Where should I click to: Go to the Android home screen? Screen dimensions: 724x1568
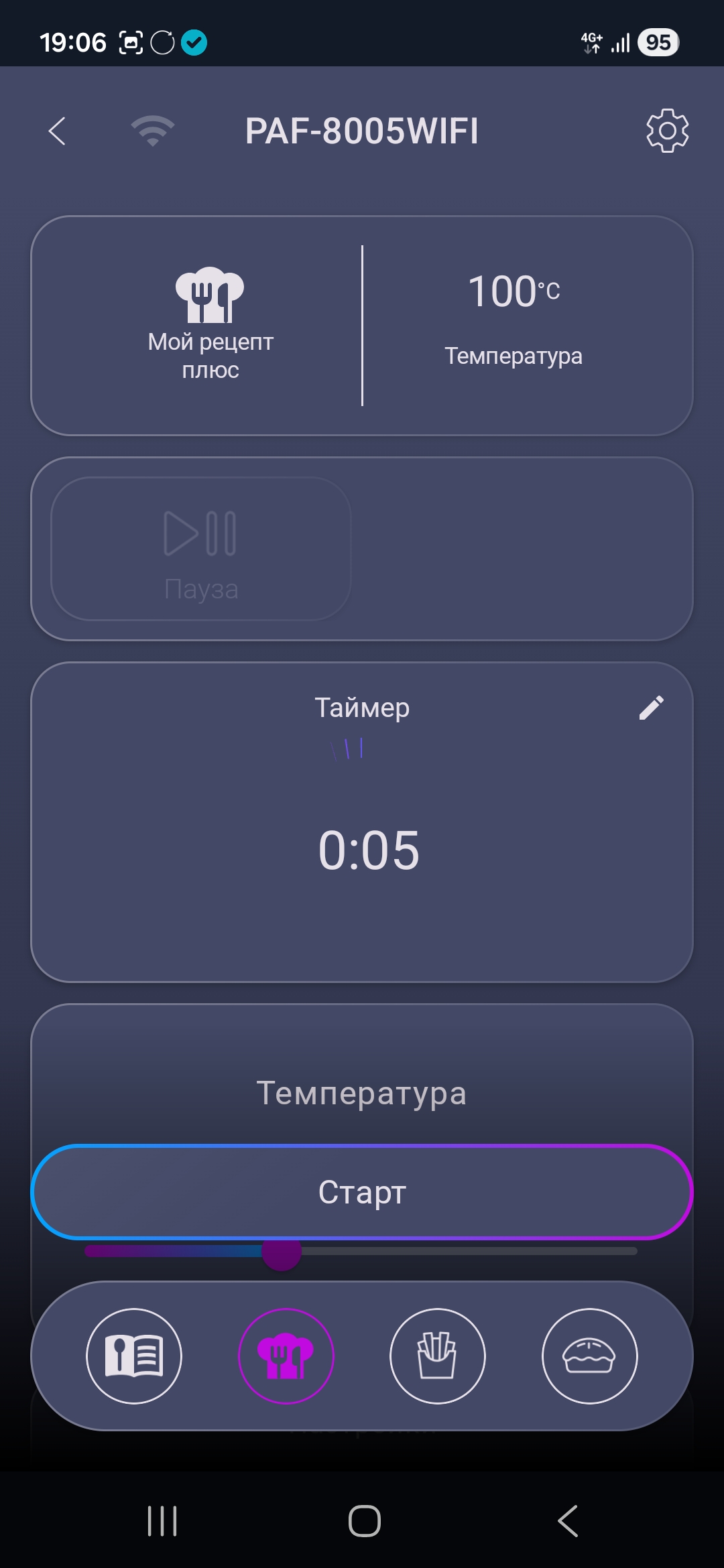click(x=364, y=1520)
